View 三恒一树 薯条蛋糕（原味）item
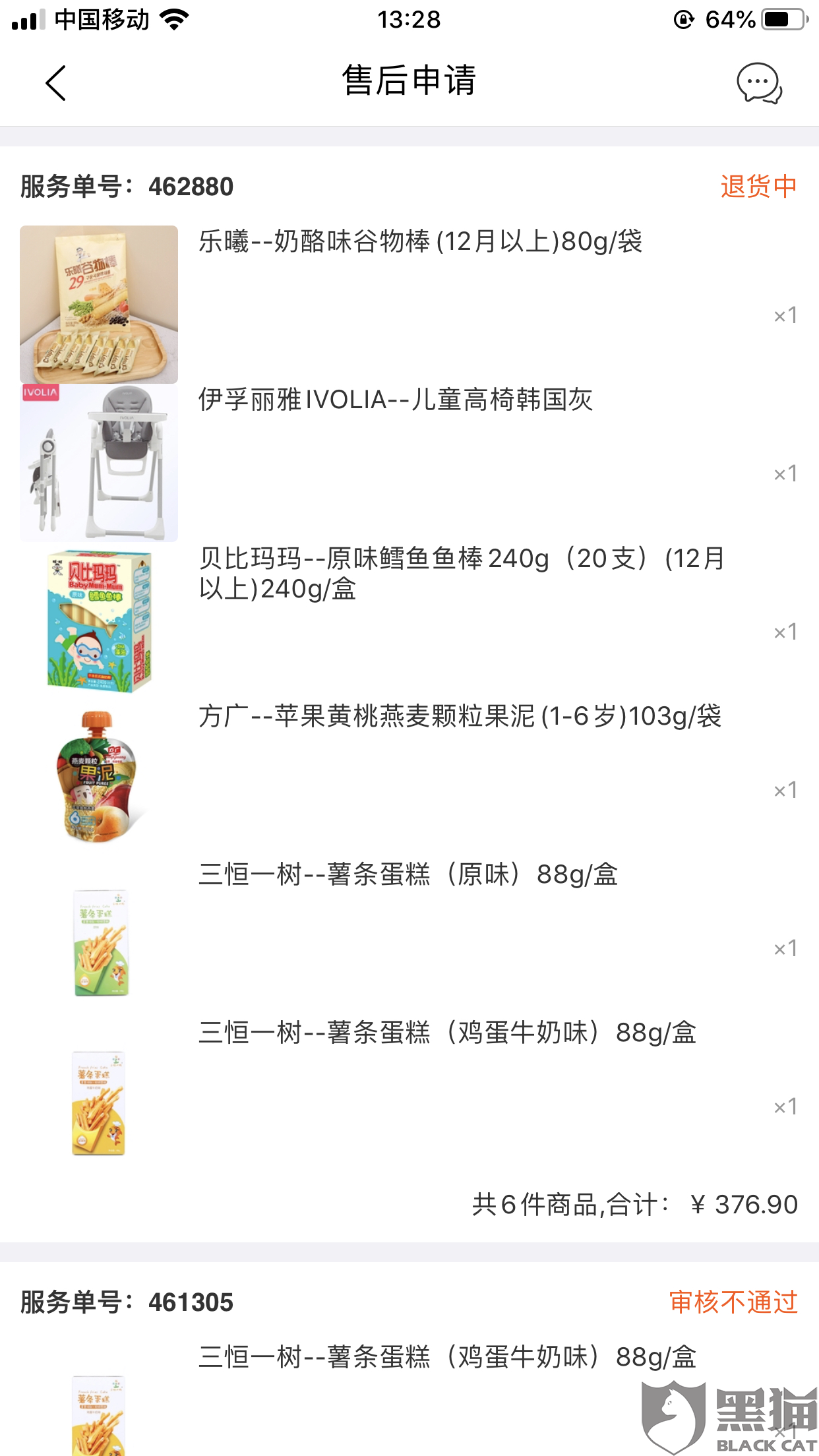The image size is (819, 1456). tap(408, 874)
